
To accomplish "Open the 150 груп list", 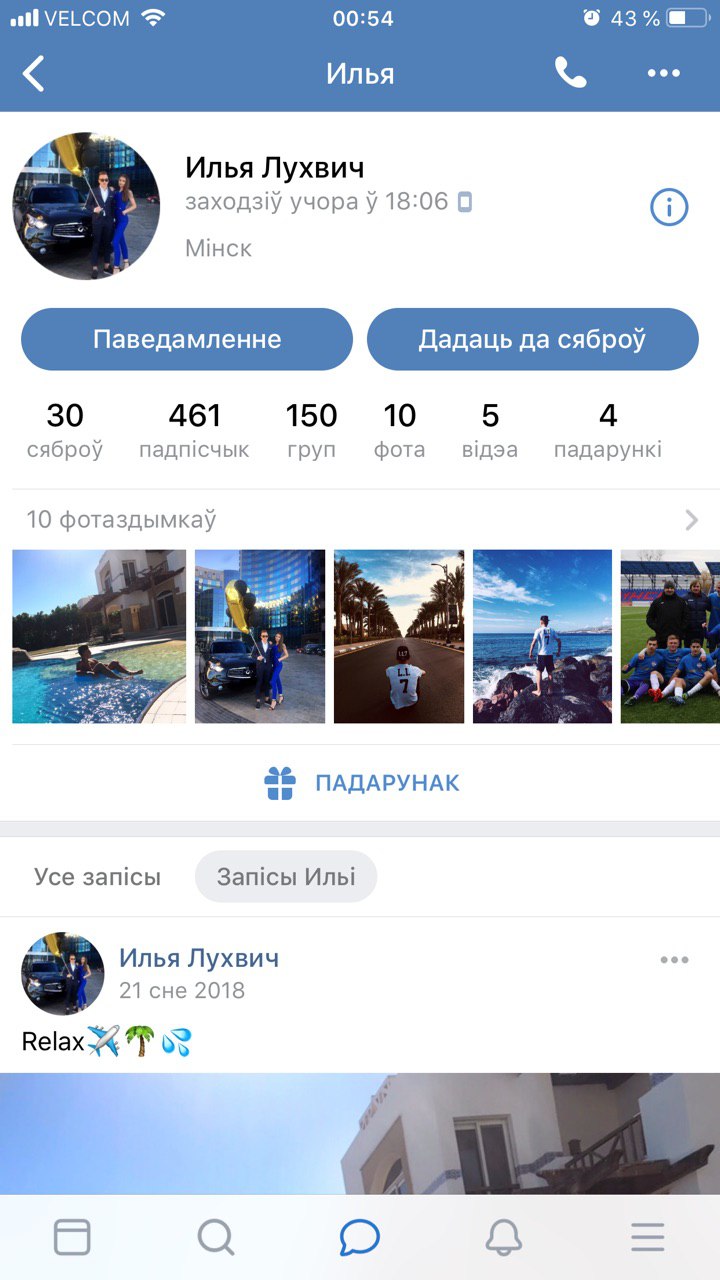I will 311,430.
